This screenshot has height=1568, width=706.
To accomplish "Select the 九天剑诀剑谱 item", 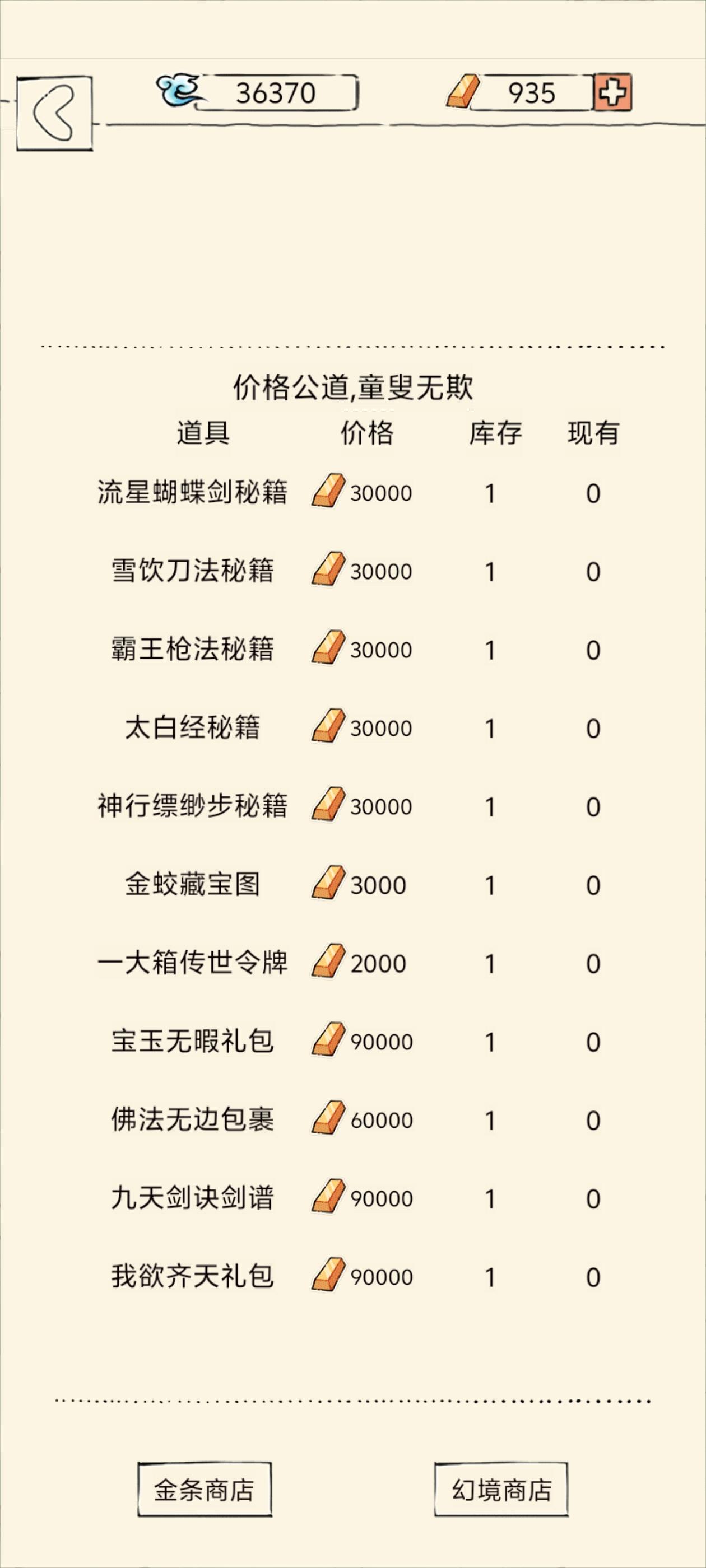I will (x=193, y=1198).
